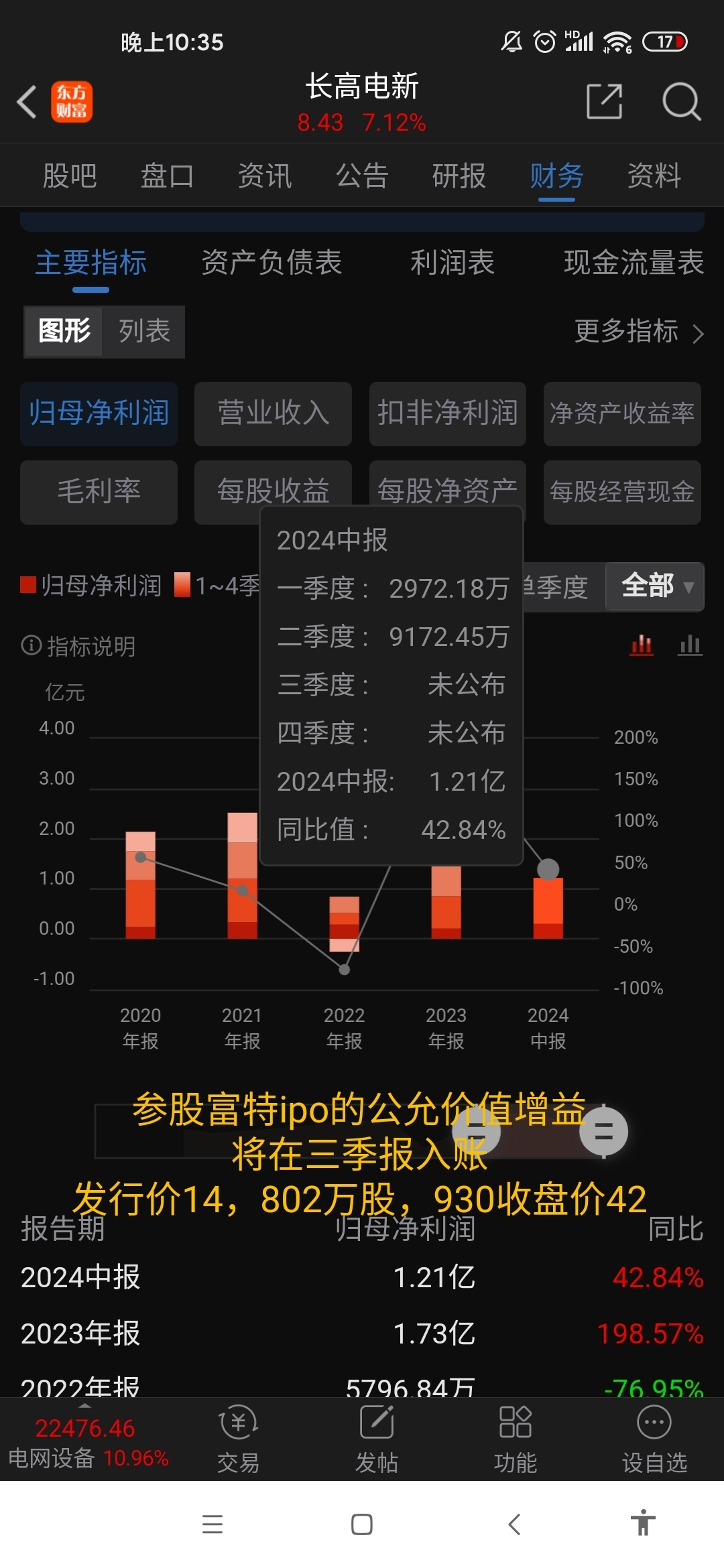
Task: Open the 交易 button
Action: pyautogui.click(x=238, y=1439)
